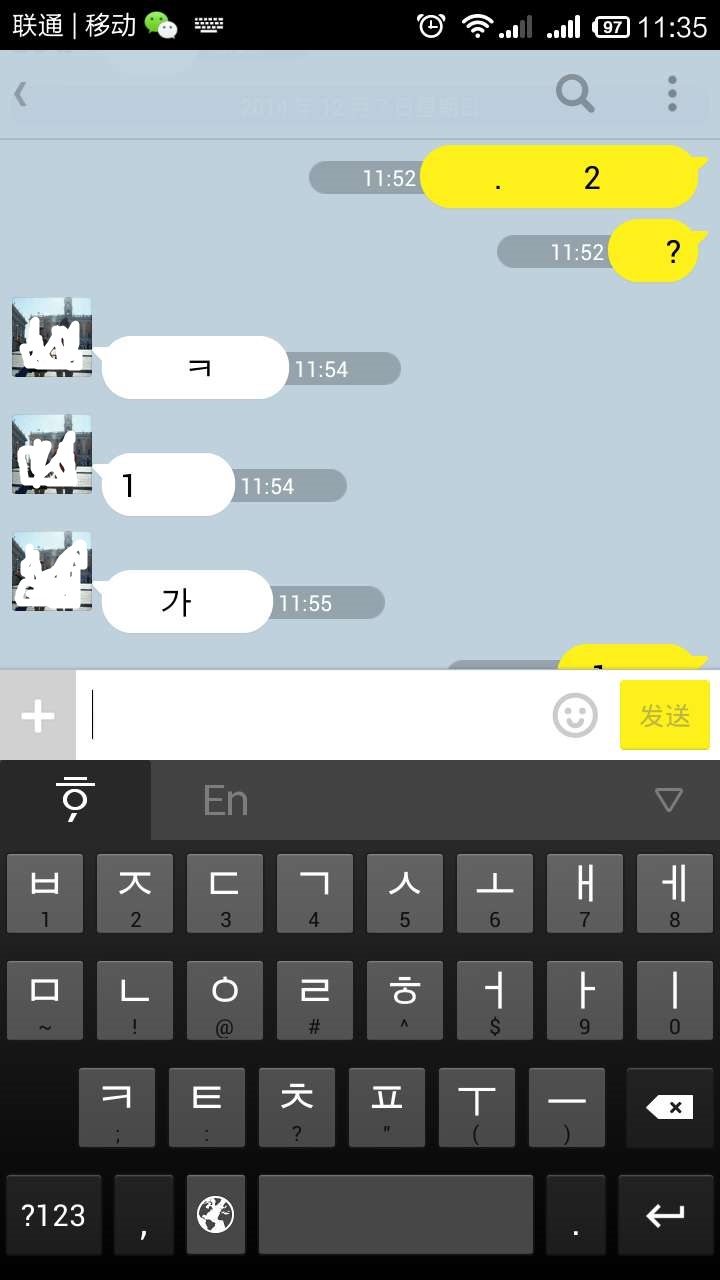720x1280 pixels.
Task: Open the overflow menu
Action: pos(672,94)
